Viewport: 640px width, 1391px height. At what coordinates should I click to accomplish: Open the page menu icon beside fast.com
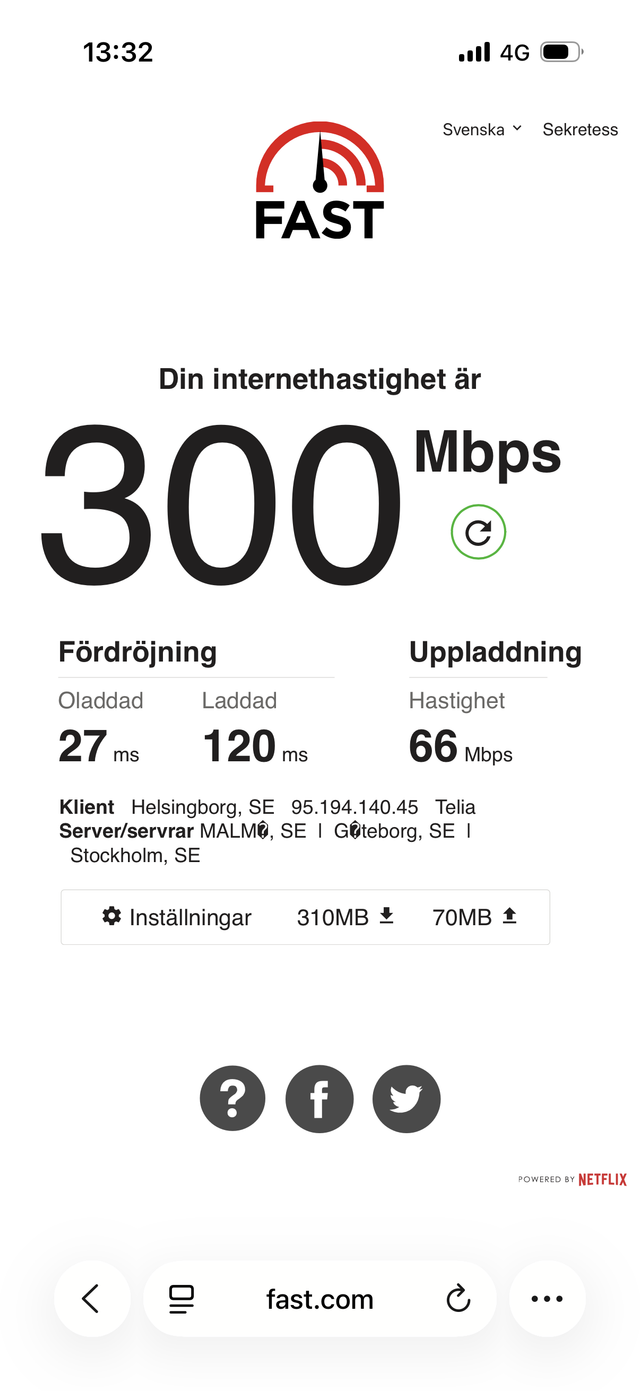click(181, 1299)
